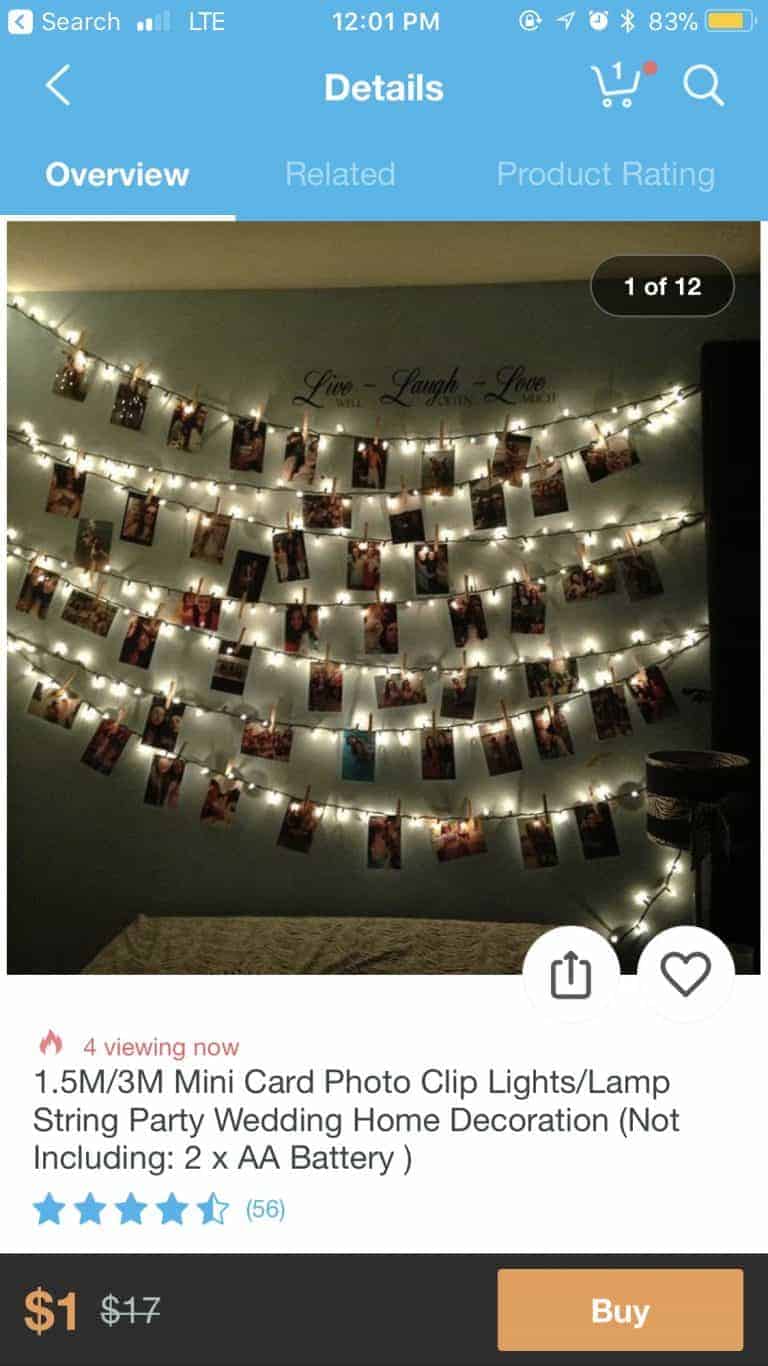The width and height of the screenshot is (768, 1366).
Task: Tap the back arrow to leave Details
Action: coord(57,88)
